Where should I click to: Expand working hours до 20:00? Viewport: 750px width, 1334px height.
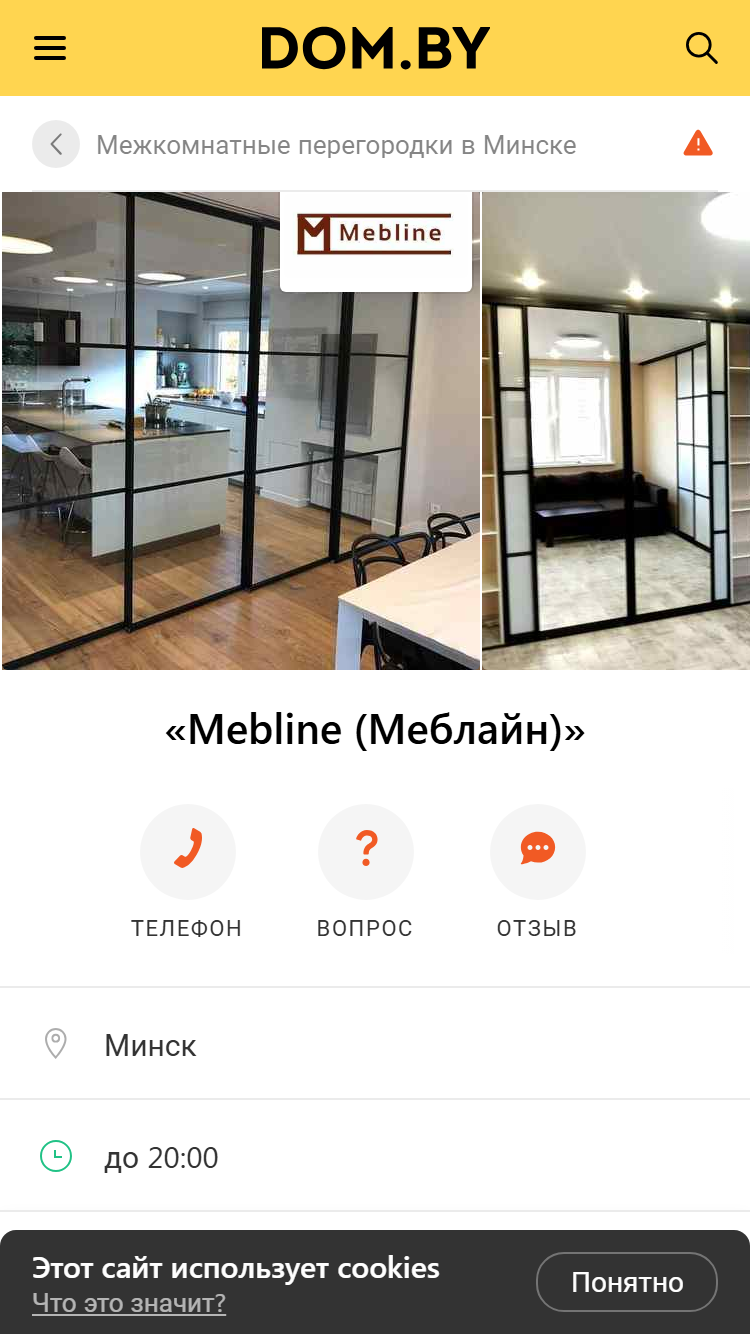tap(375, 1157)
